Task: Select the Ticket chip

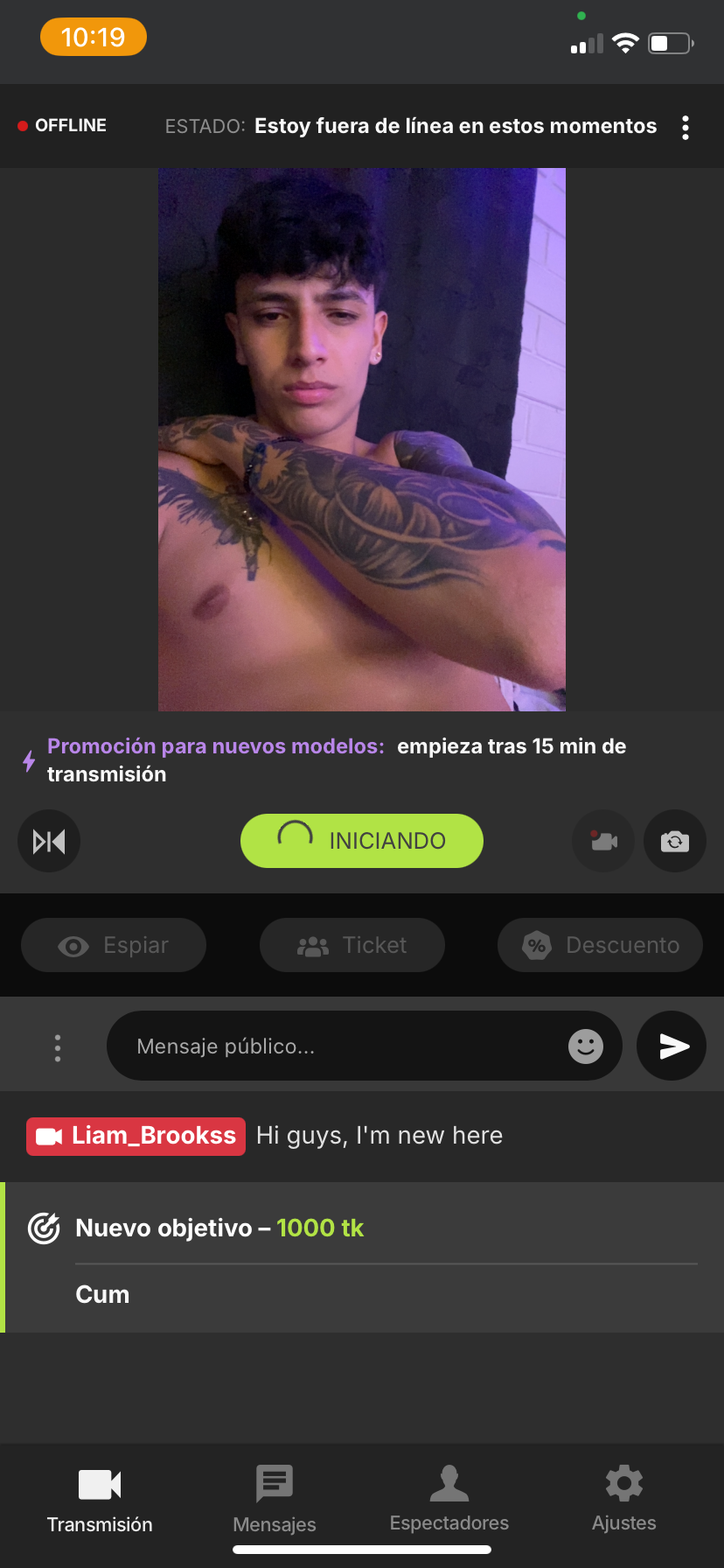Action: [x=352, y=945]
